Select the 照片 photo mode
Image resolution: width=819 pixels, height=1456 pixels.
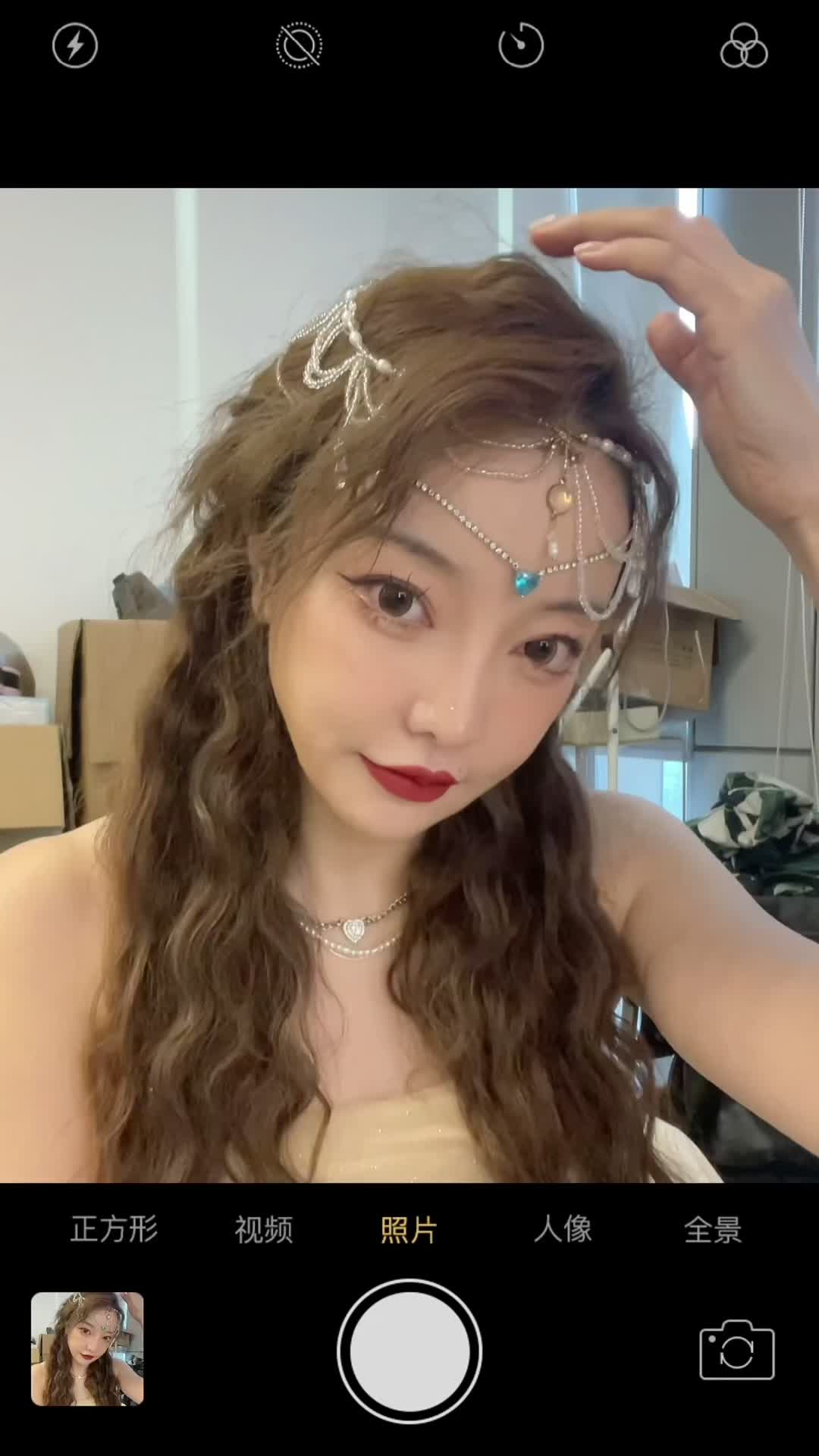[409, 1229]
